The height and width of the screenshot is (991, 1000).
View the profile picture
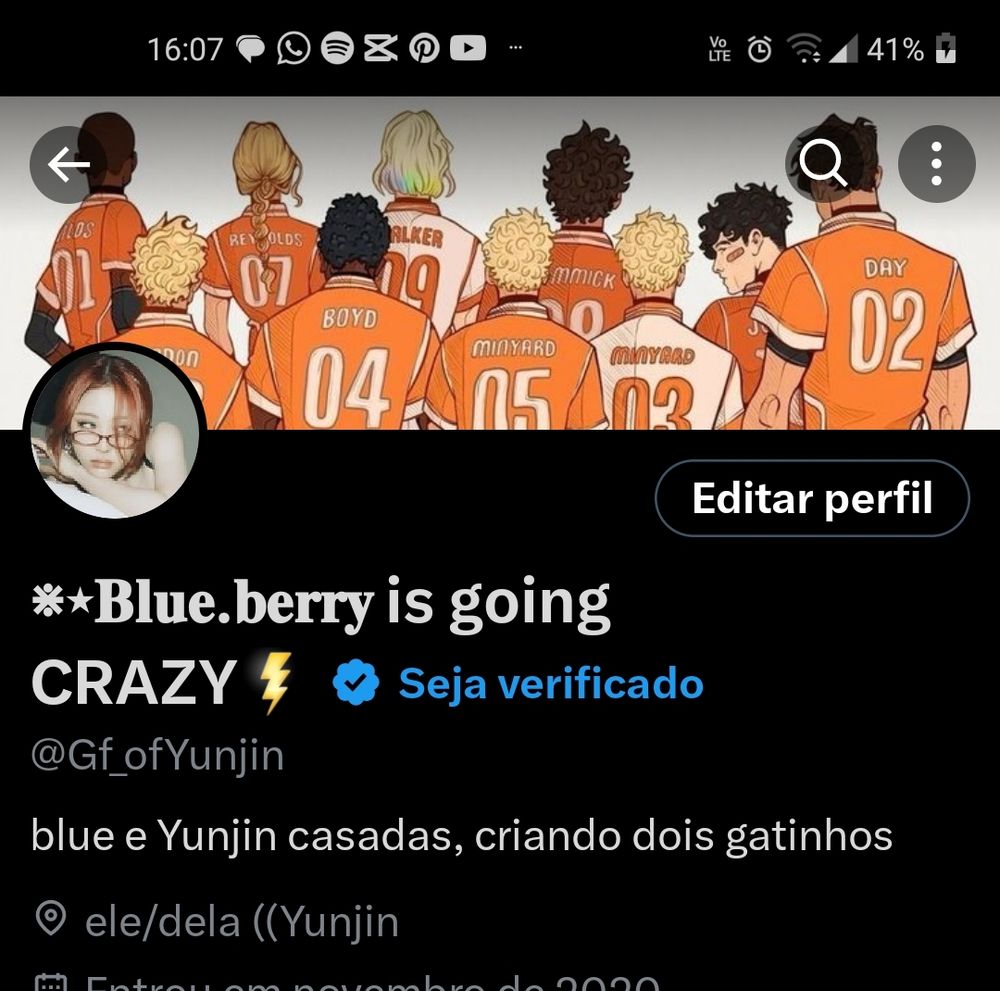(x=114, y=434)
